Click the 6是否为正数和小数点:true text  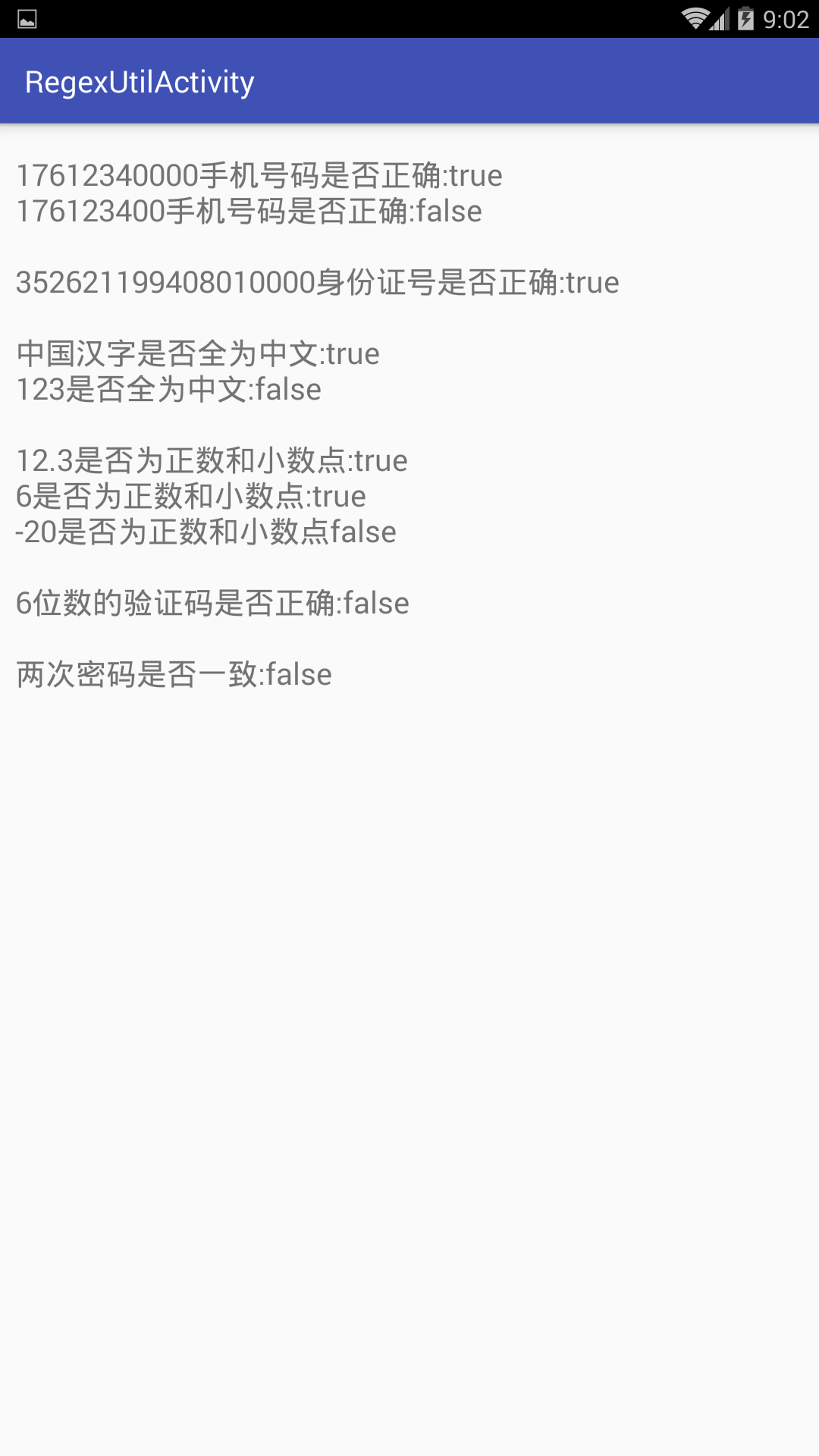pyautogui.click(x=190, y=496)
